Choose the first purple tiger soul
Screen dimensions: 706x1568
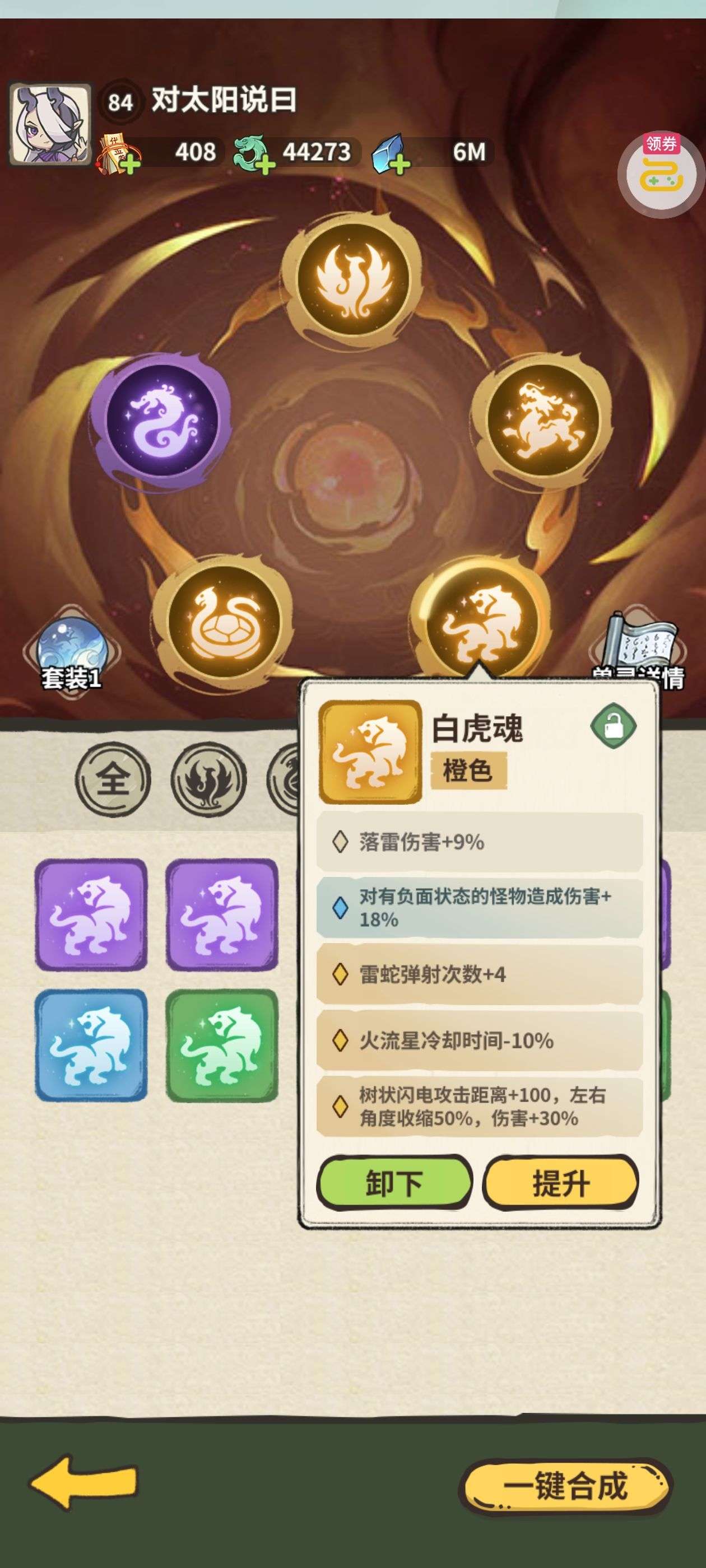91,915
